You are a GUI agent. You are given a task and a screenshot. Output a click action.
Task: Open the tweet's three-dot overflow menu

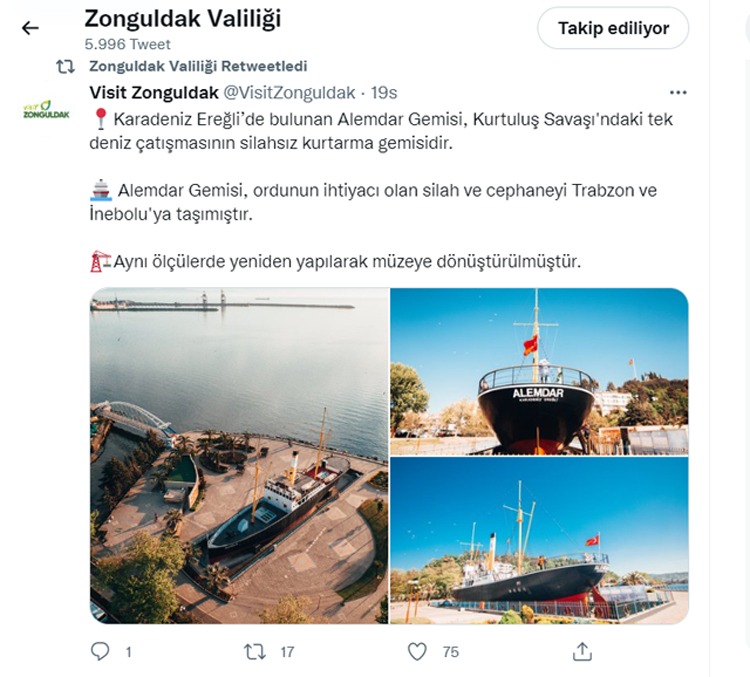tap(678, 93)
